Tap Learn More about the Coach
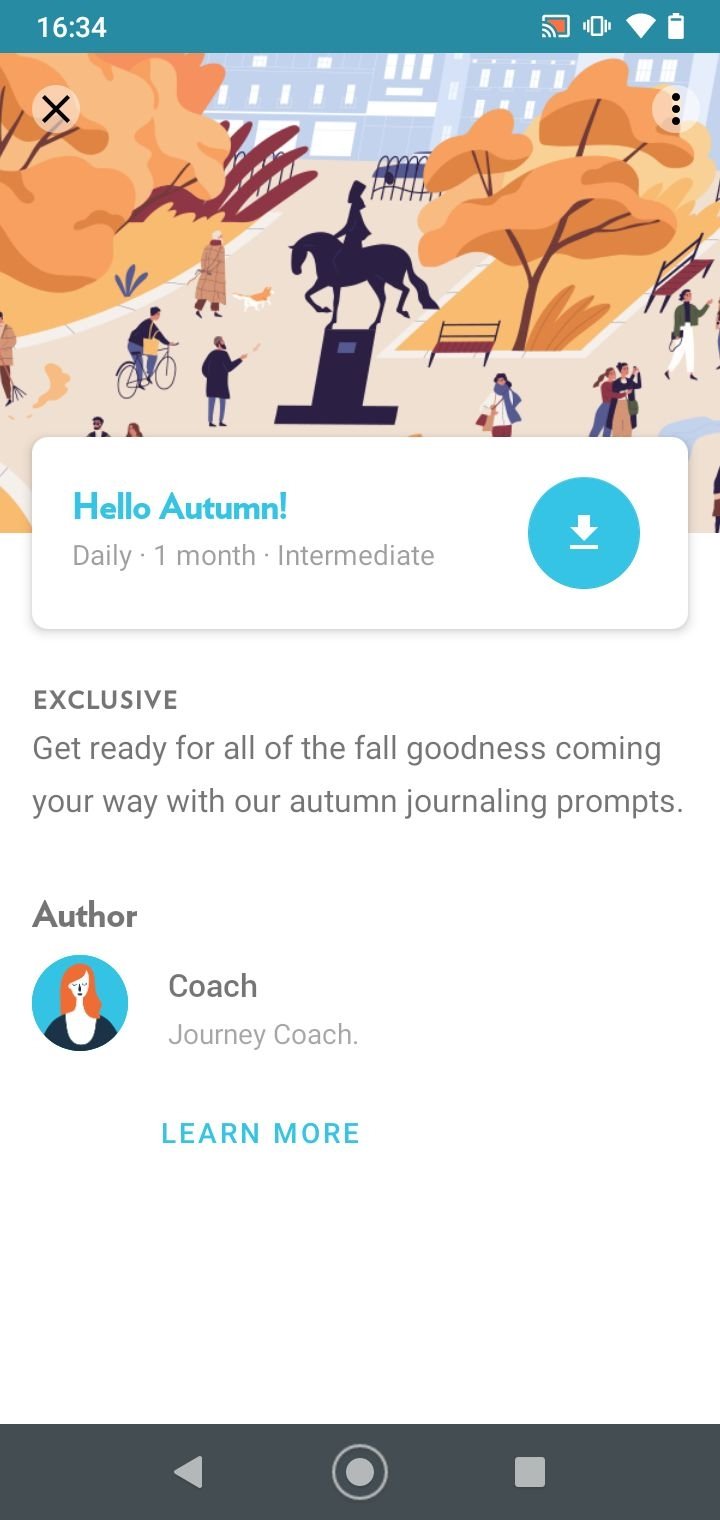 coord(260,1133)
